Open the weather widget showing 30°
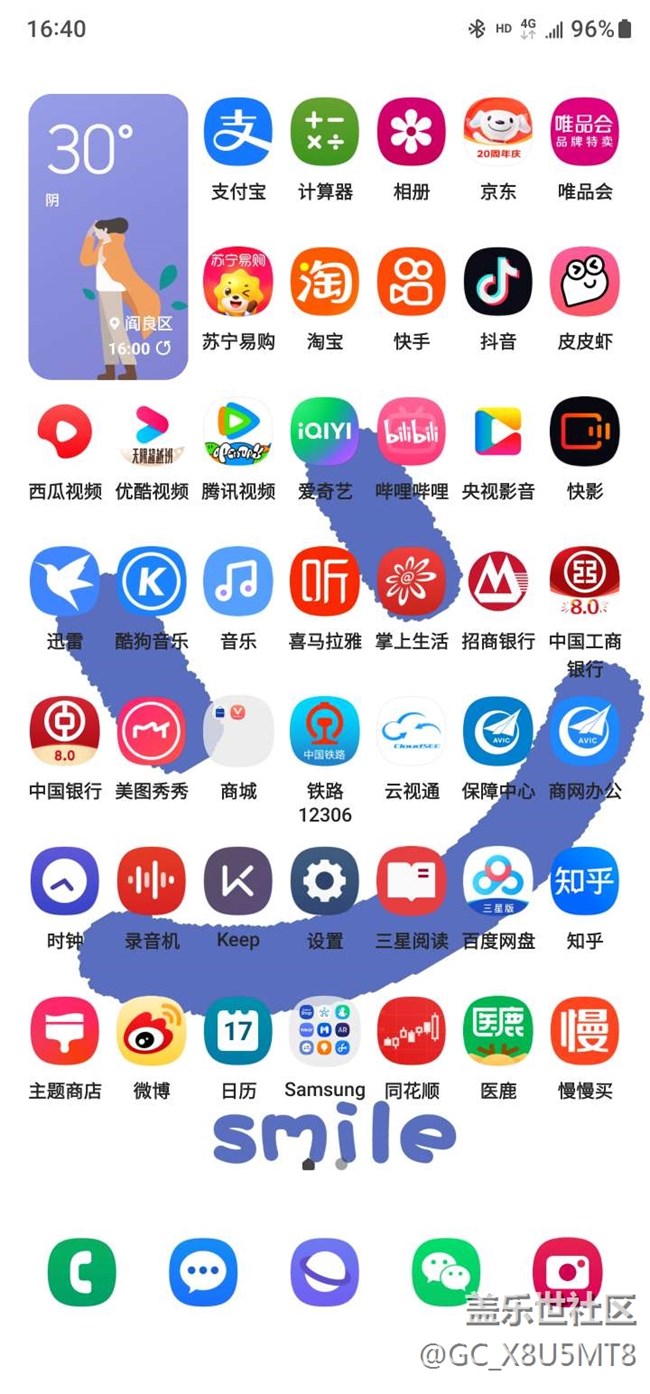The width and height of the screenshot is (650, 1394). [x=108, y=237]
